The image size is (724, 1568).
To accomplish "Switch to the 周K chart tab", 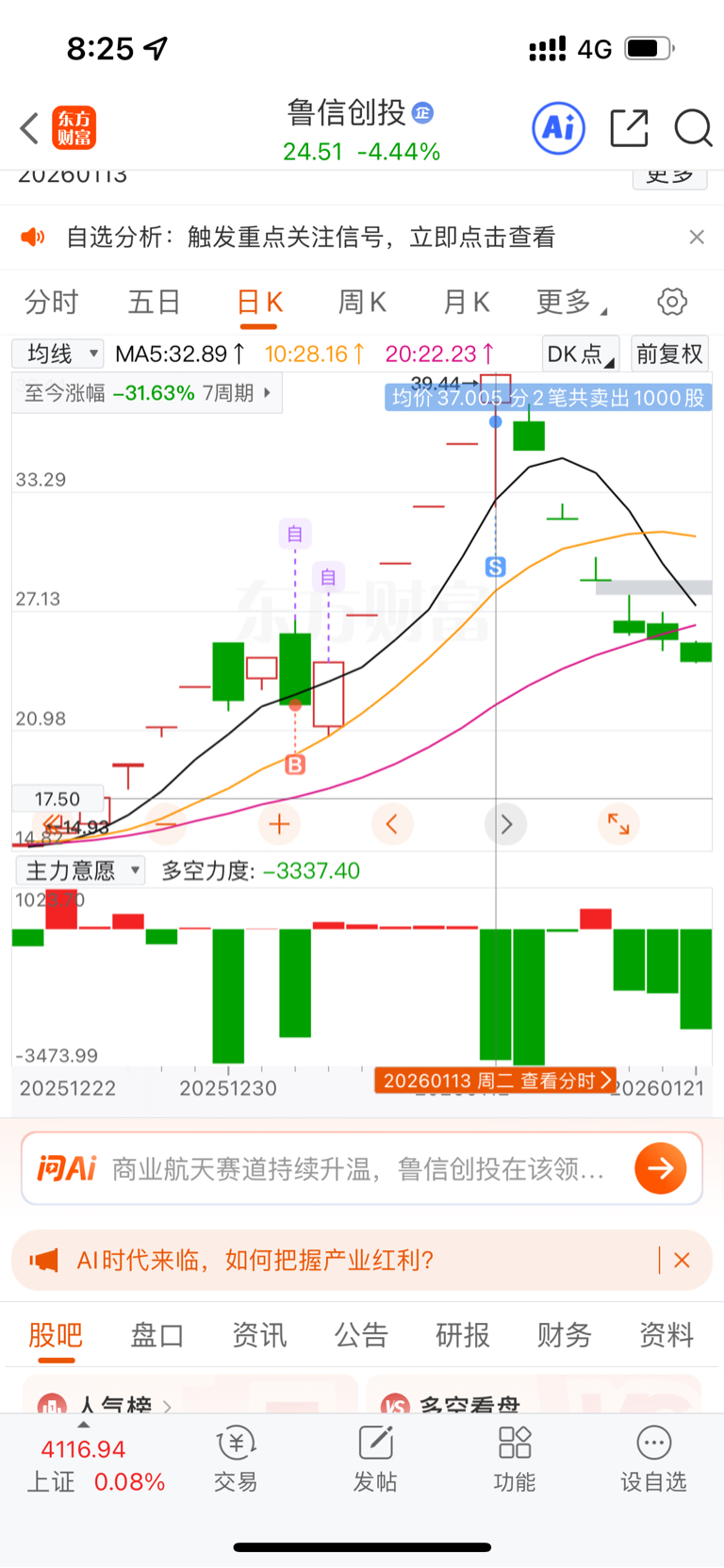I will (362, 303).
